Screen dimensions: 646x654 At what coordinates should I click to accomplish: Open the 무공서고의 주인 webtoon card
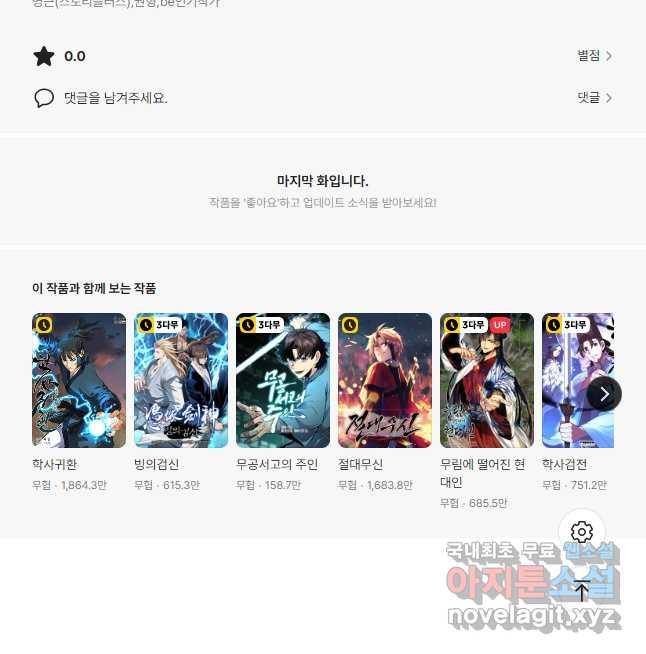(x=283, y=381)
